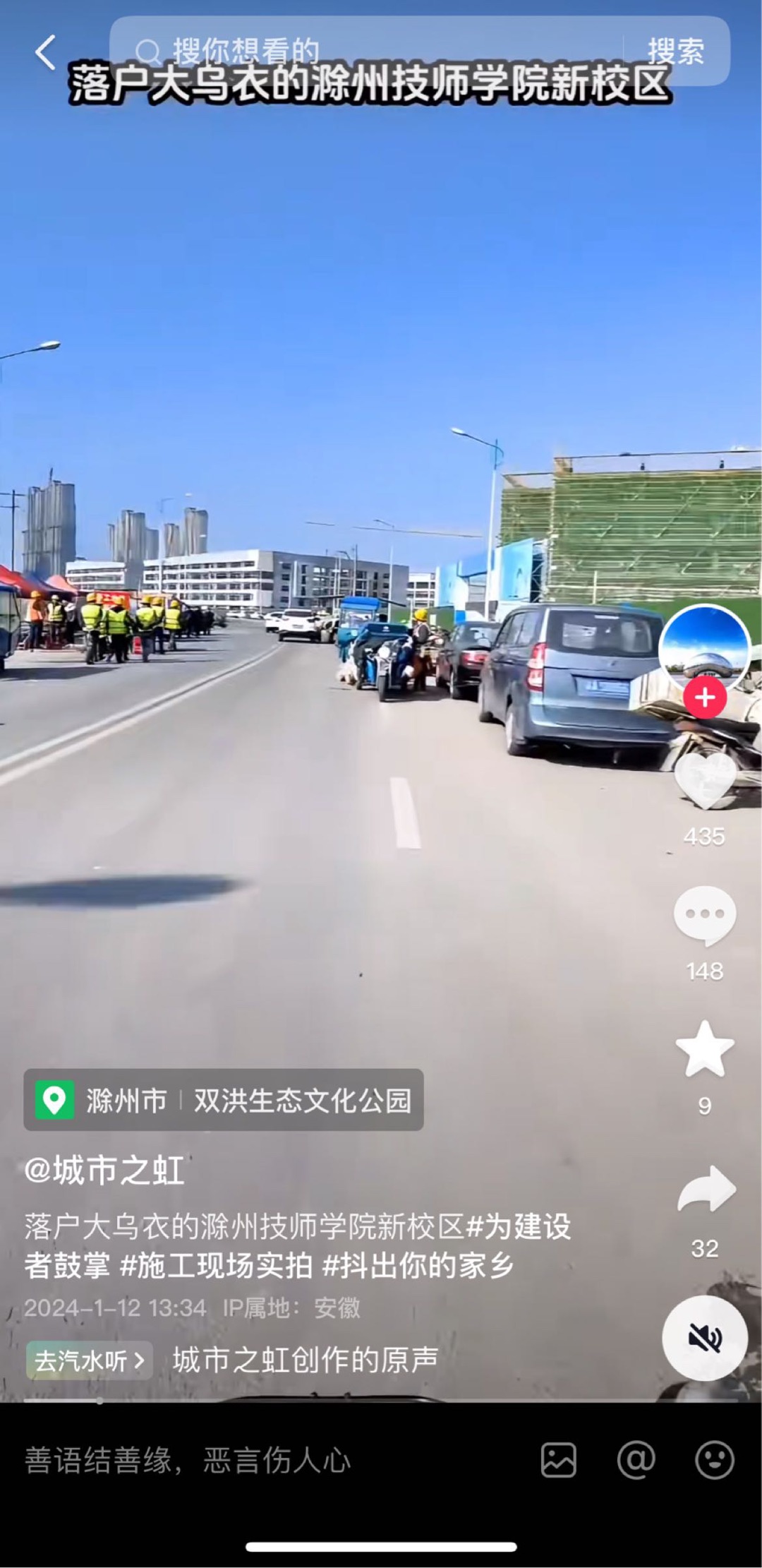Follow the creator with the red plus
The width and height of the screenshot is (762, 1568).
click(704, 698)
